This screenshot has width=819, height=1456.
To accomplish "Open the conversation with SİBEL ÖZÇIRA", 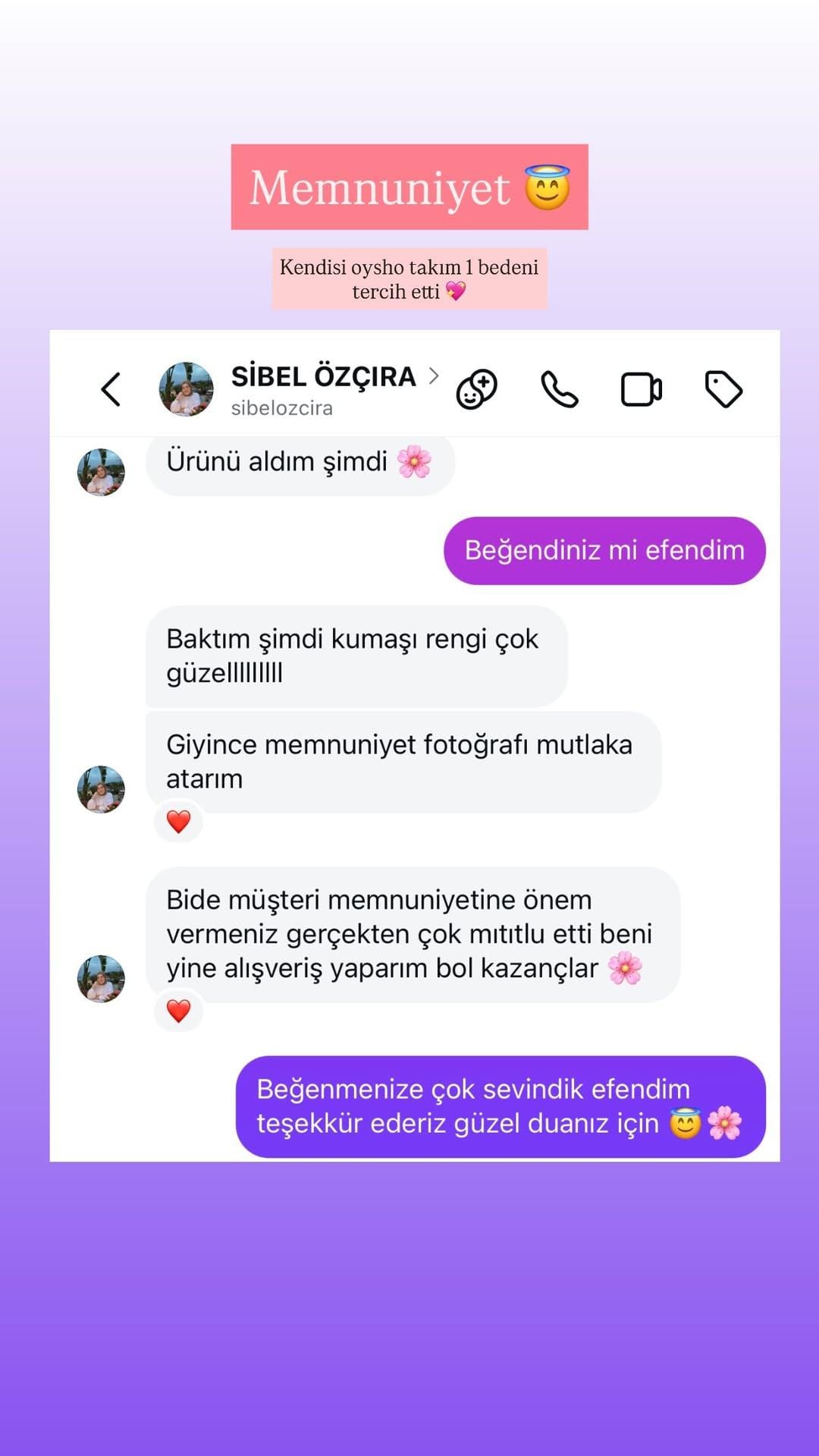I will [322, 376].
